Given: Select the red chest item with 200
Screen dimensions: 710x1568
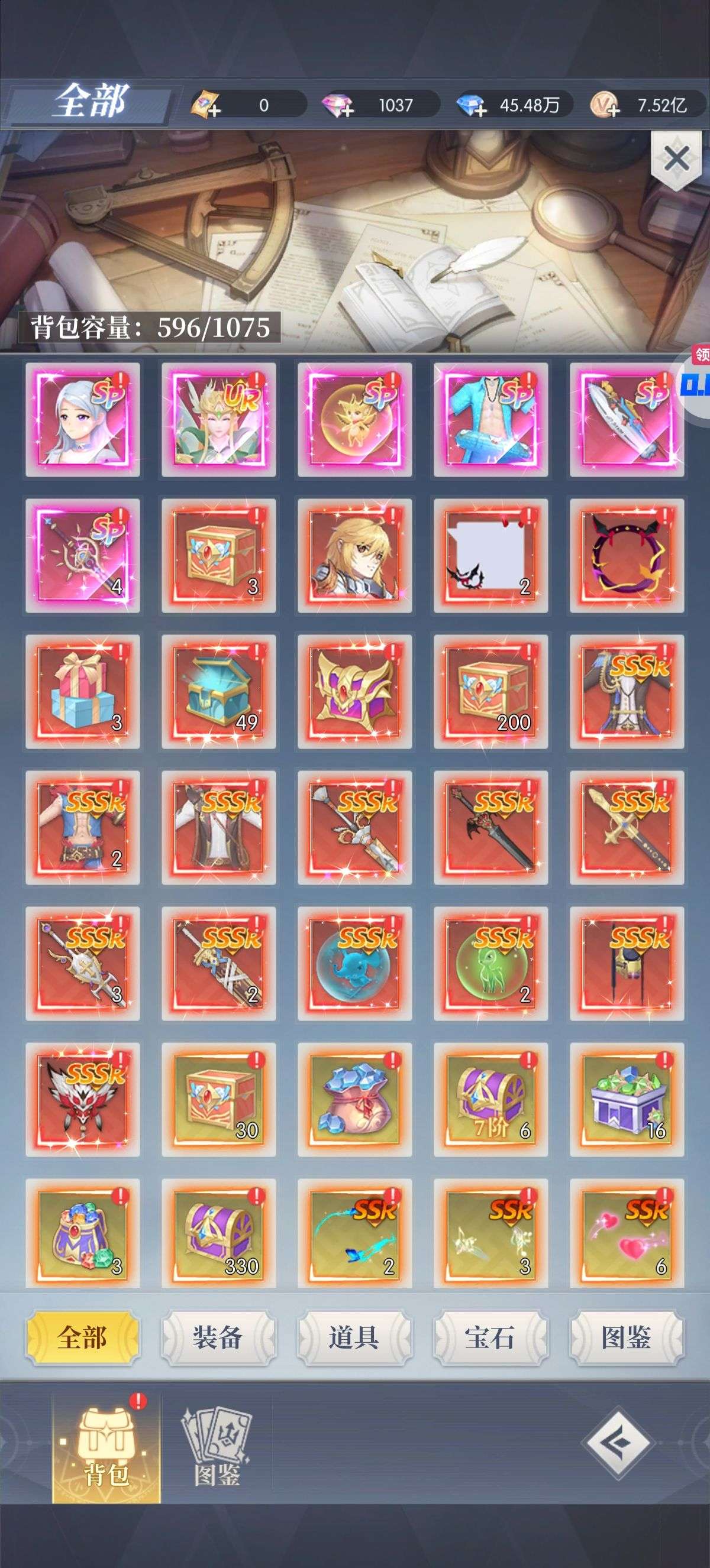Looking at the screenshot, I should (490, 692).
